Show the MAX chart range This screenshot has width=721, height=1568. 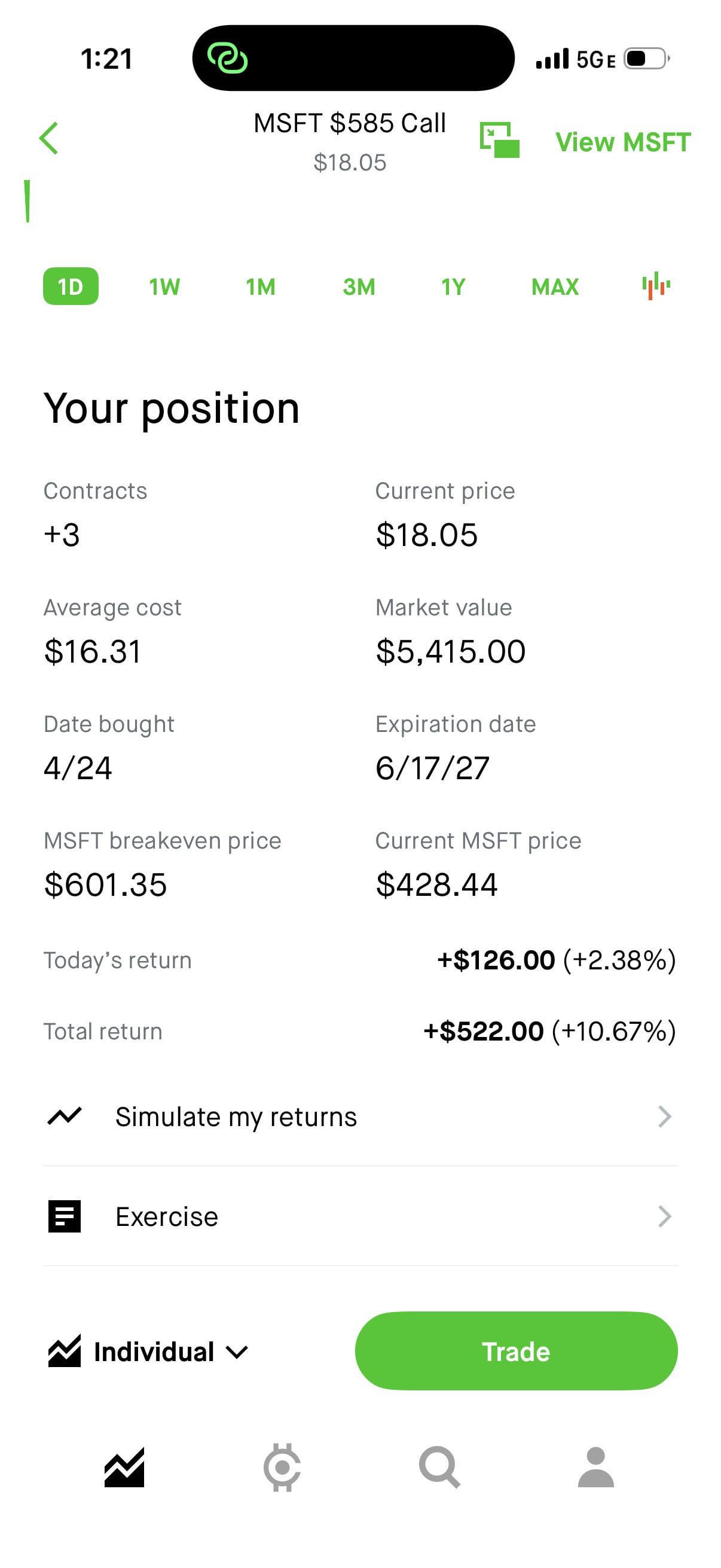[554, 286]
